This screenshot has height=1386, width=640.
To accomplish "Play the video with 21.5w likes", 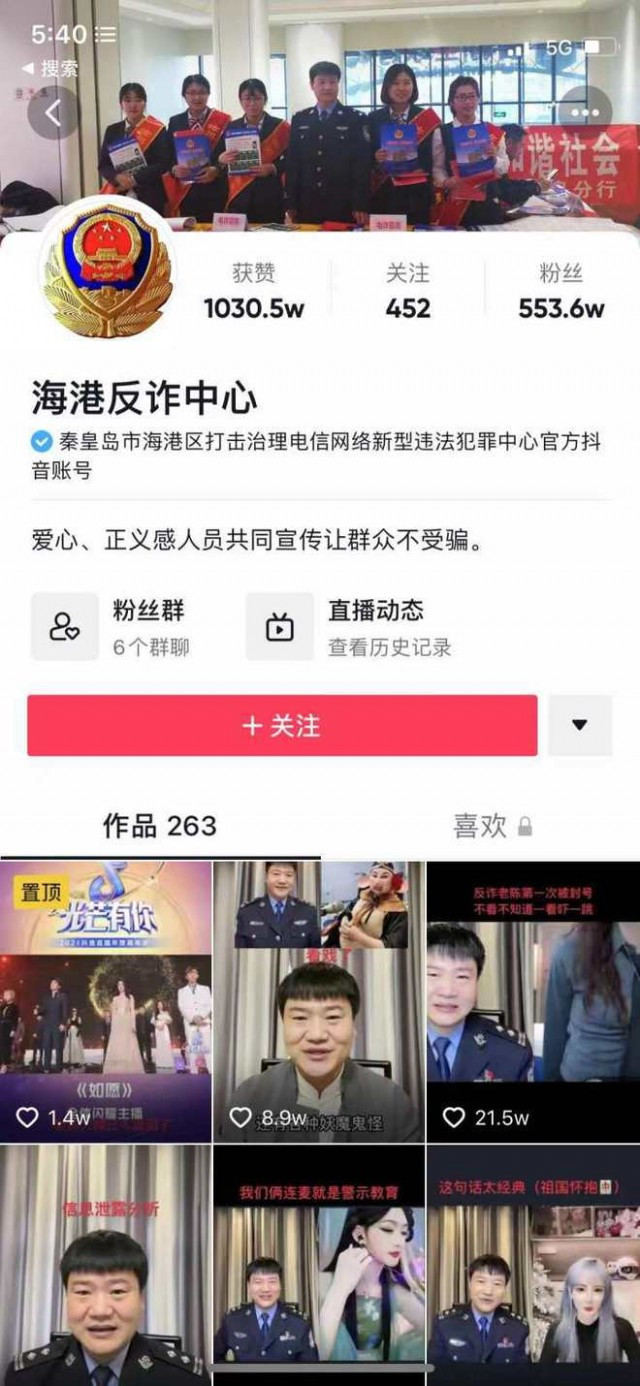I will tap(533, 1001).
